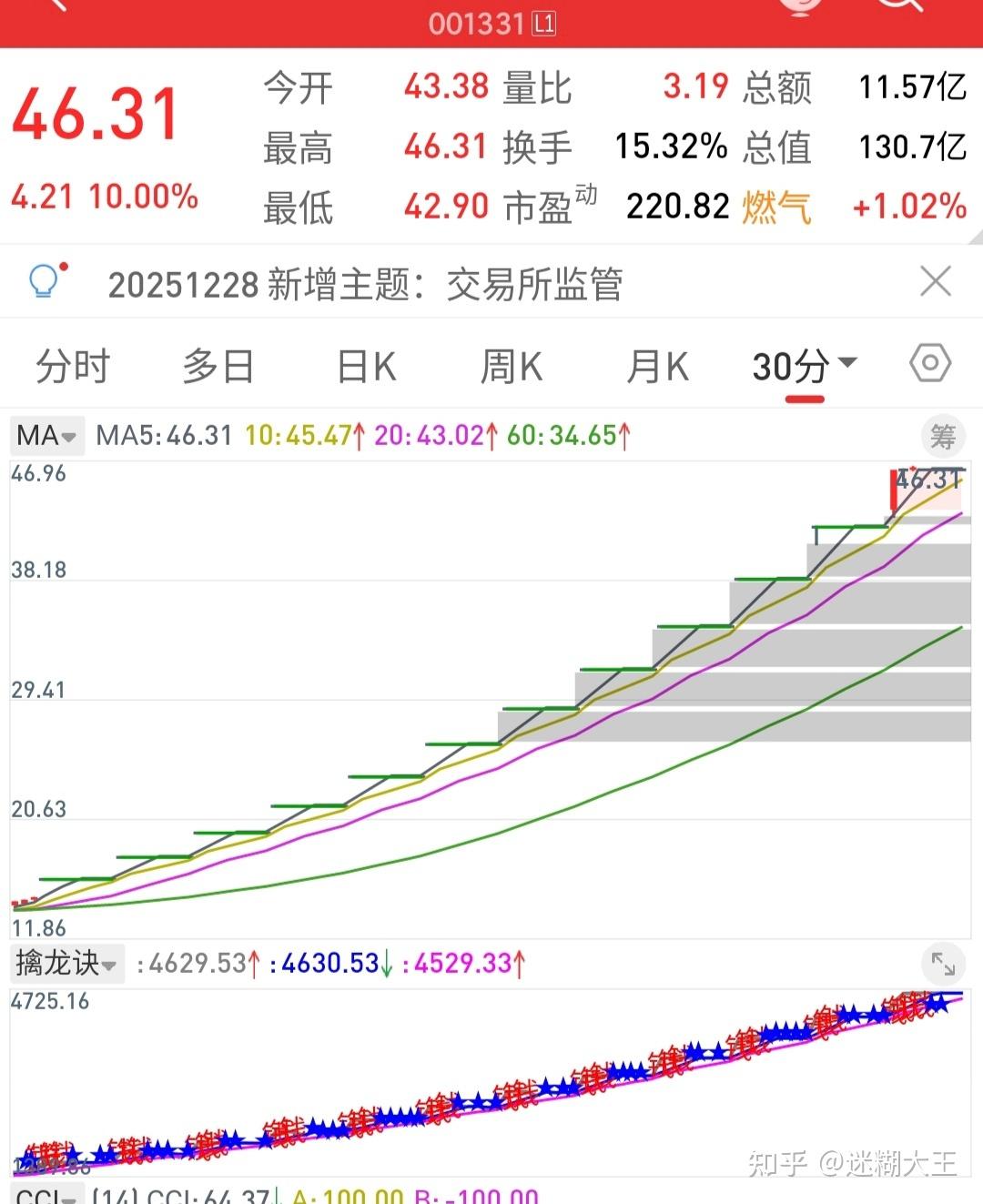Change the 擒龙诀 indicator selector
The image size is (983, 1204).
66,963
